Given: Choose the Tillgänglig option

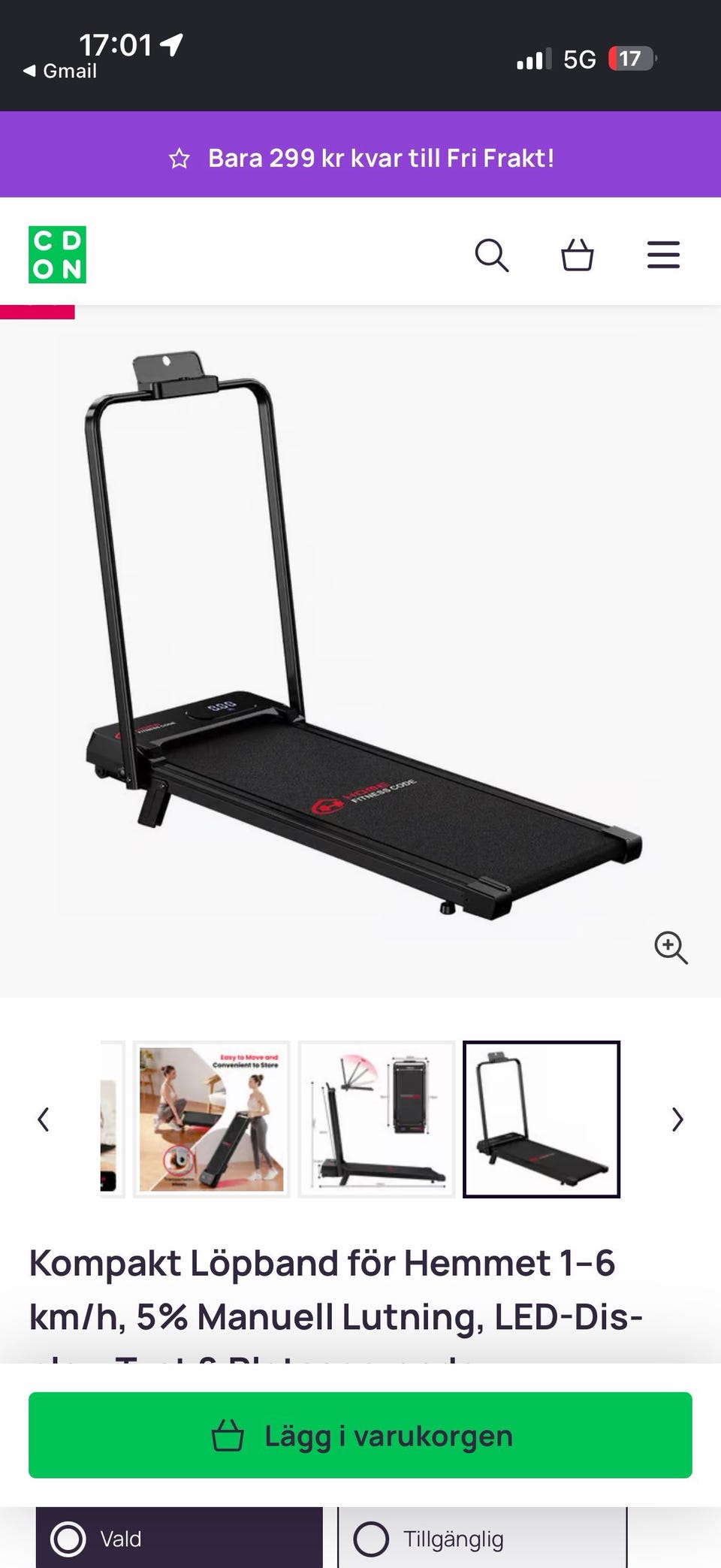Looking at the screenshot, I should tap(482, 1538).
